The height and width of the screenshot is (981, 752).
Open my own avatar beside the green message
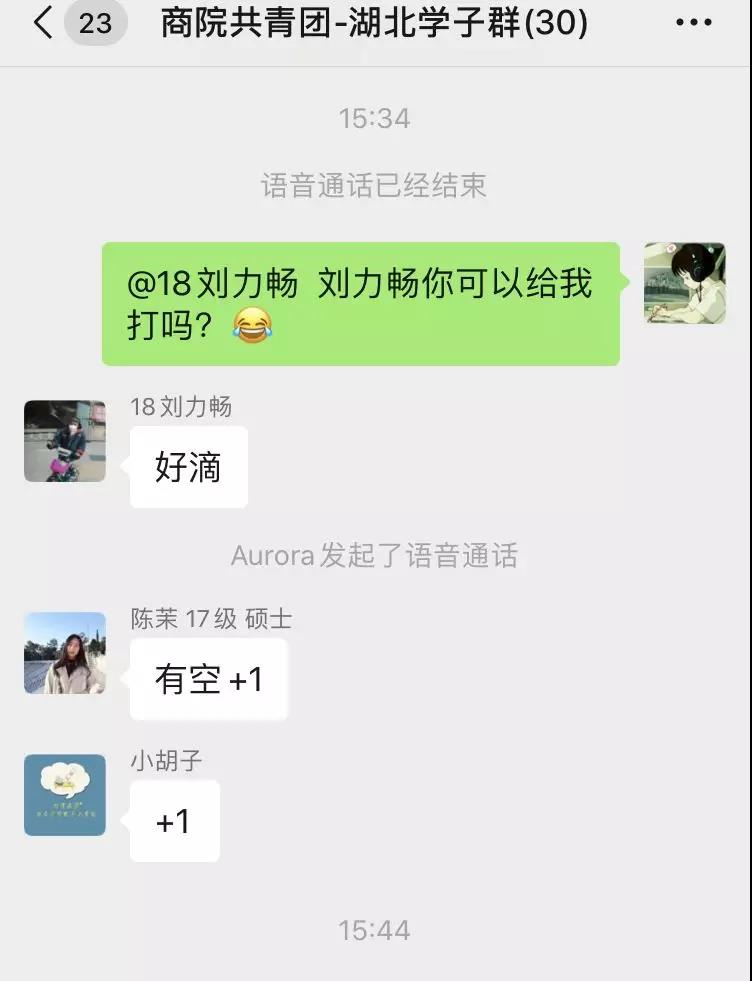[684, 283]
